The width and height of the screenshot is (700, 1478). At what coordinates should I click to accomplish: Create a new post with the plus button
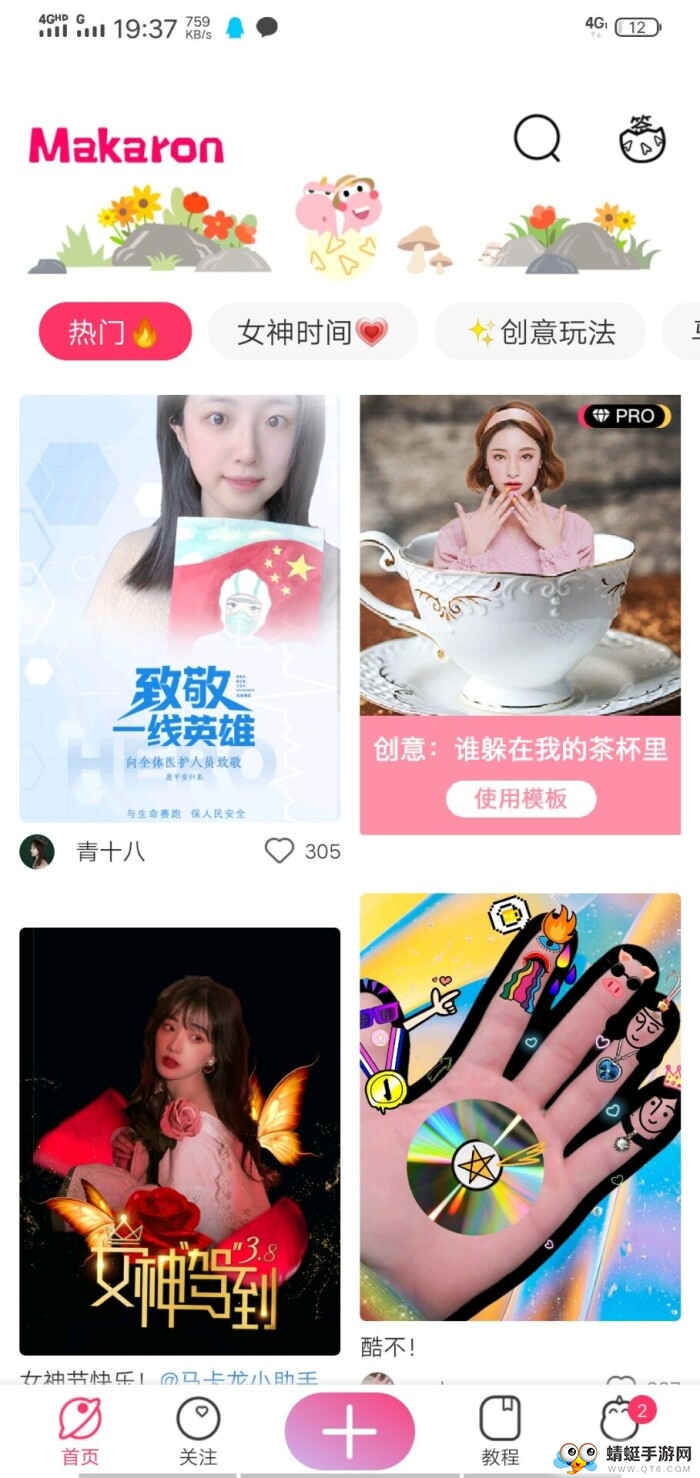(x=349, y=1432)
